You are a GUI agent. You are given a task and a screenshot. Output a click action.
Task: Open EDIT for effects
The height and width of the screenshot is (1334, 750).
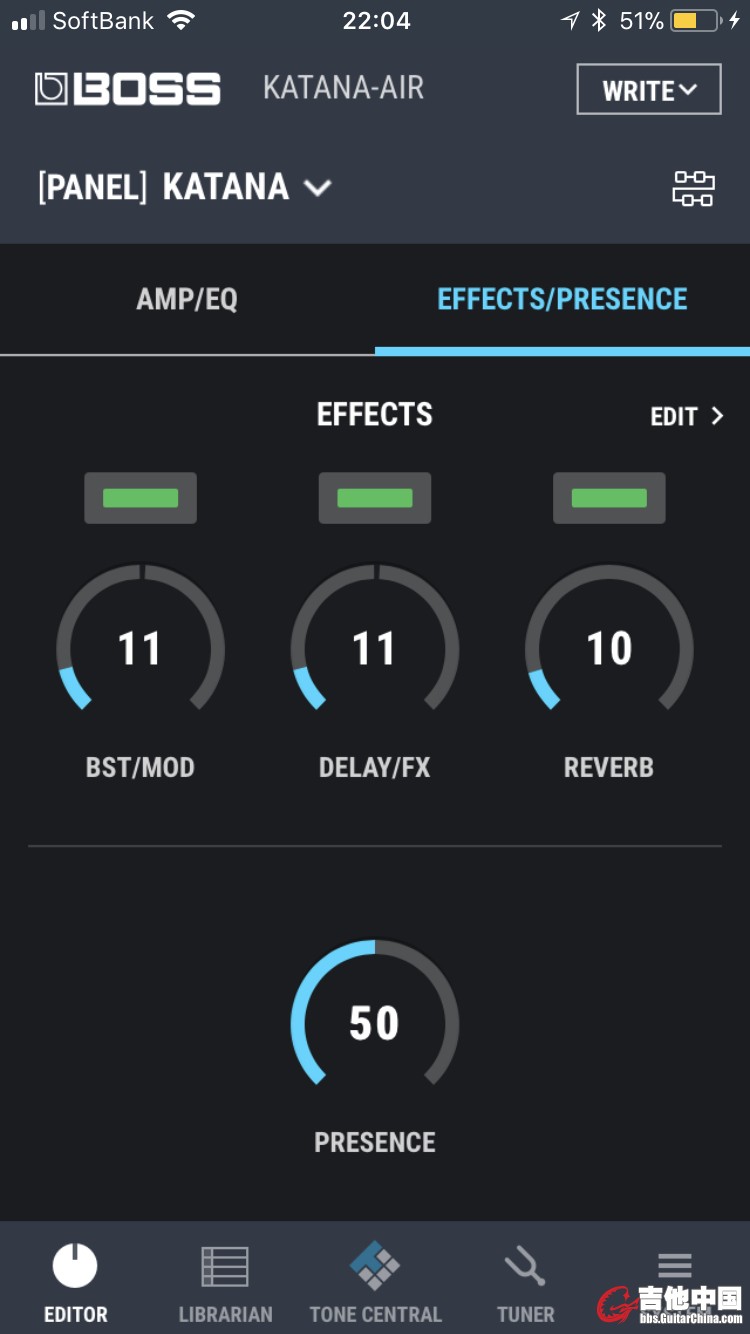[686, 416]
